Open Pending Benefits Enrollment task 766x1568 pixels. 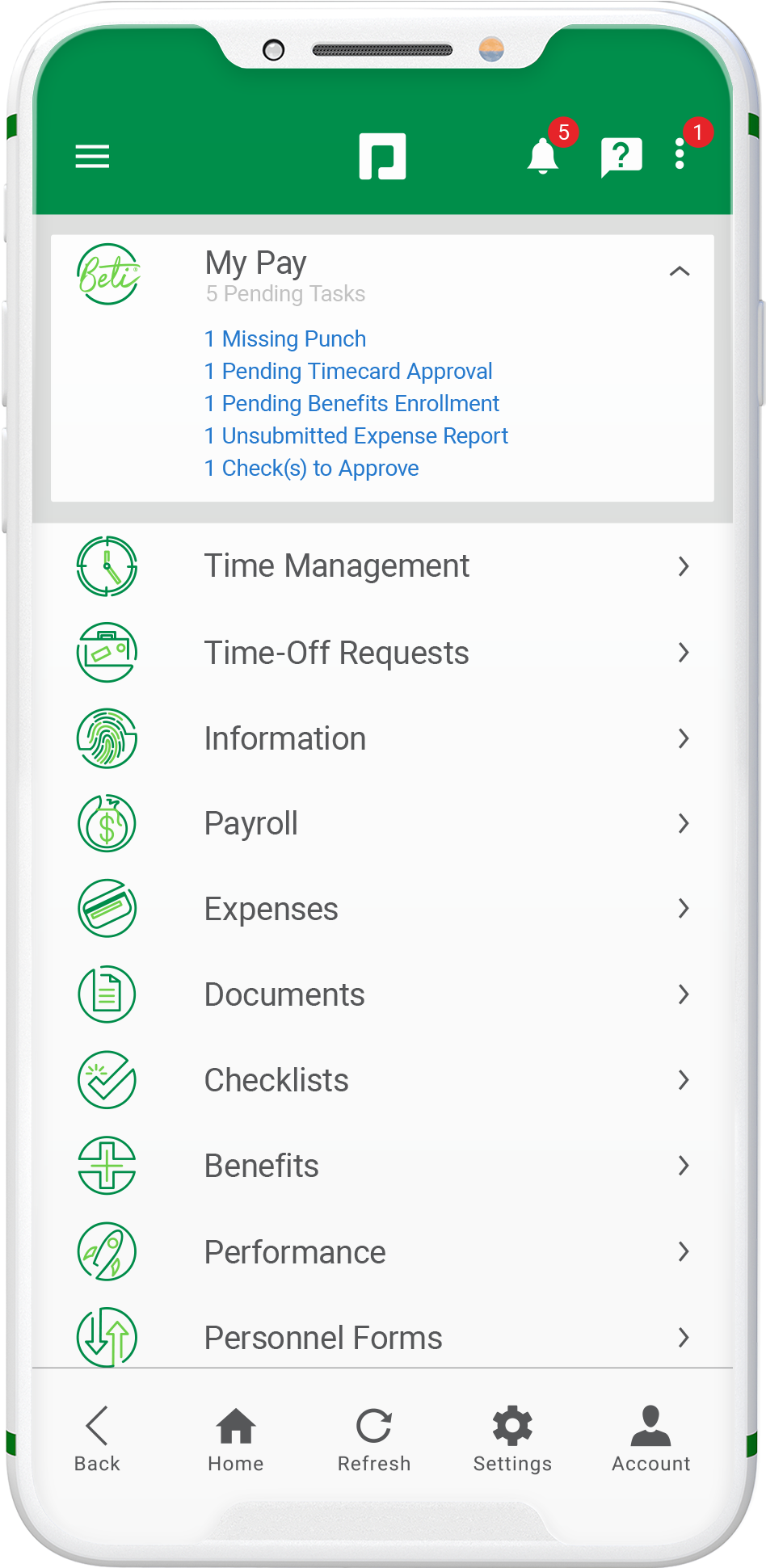click(351, 403)
